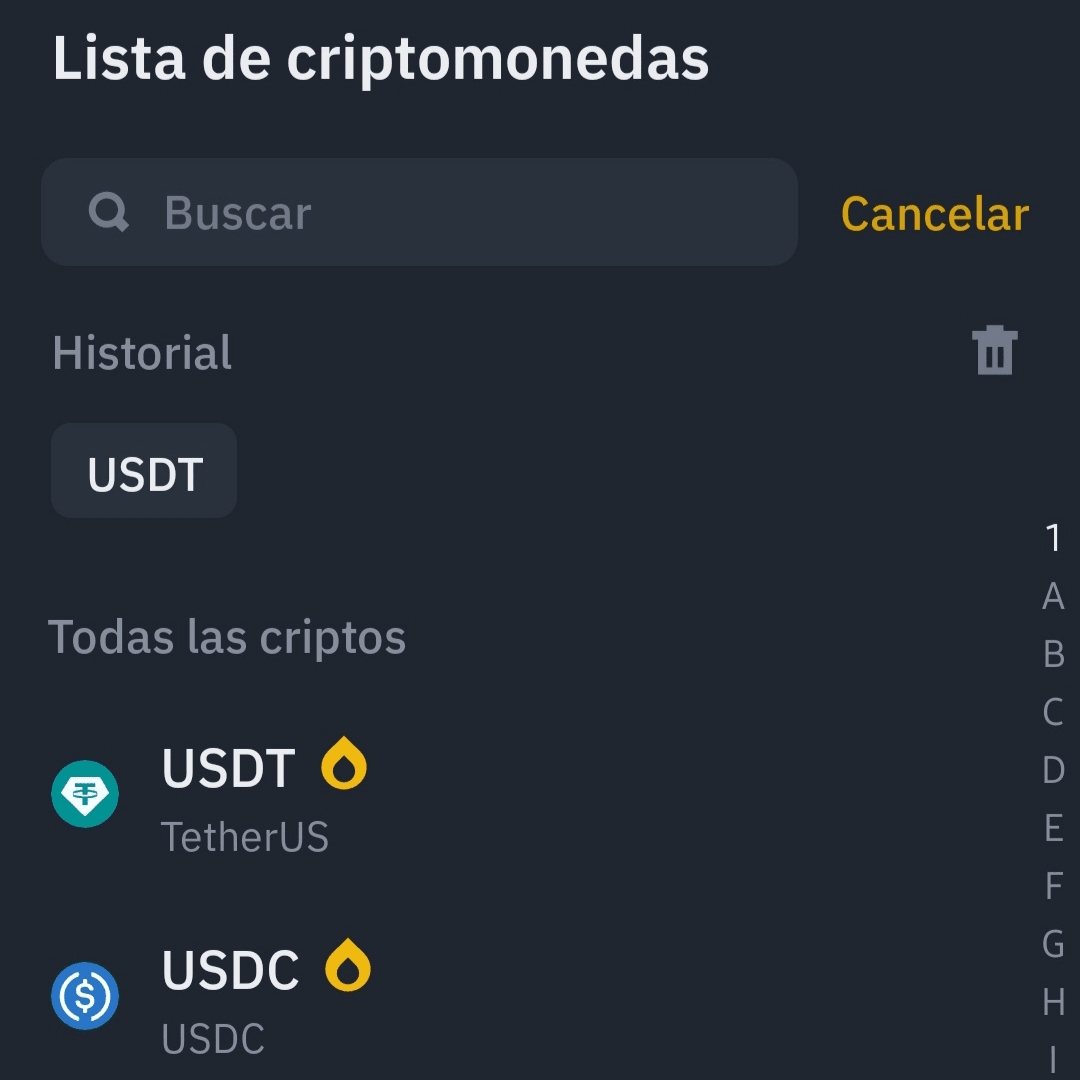This screenshot has height=1080, width=1080.
Task: Tap the Buscar search field
Action: point(420,212)
